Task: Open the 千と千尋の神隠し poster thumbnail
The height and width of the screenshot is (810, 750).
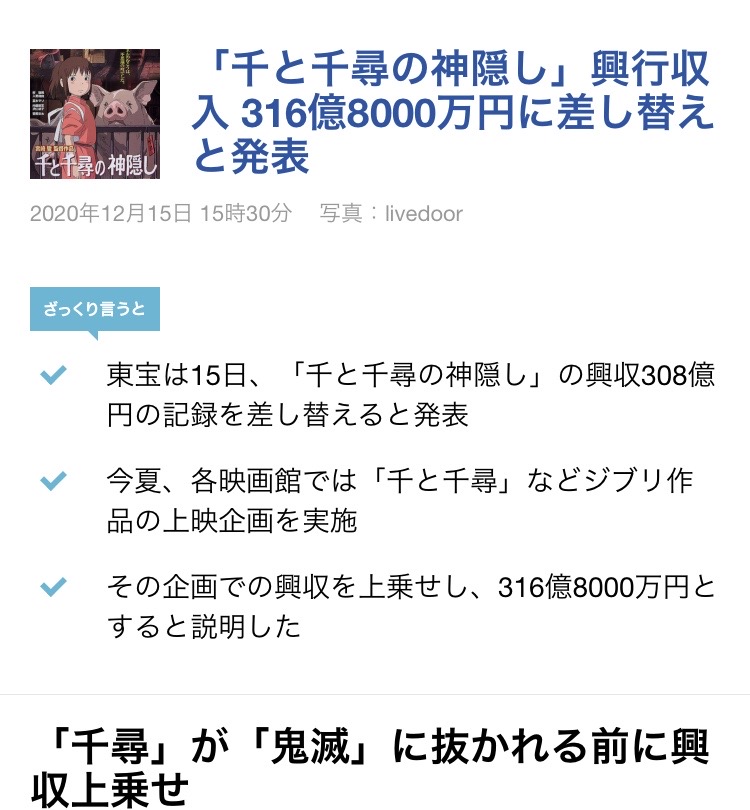Action: pyautogui.click(x=95, y=114)
